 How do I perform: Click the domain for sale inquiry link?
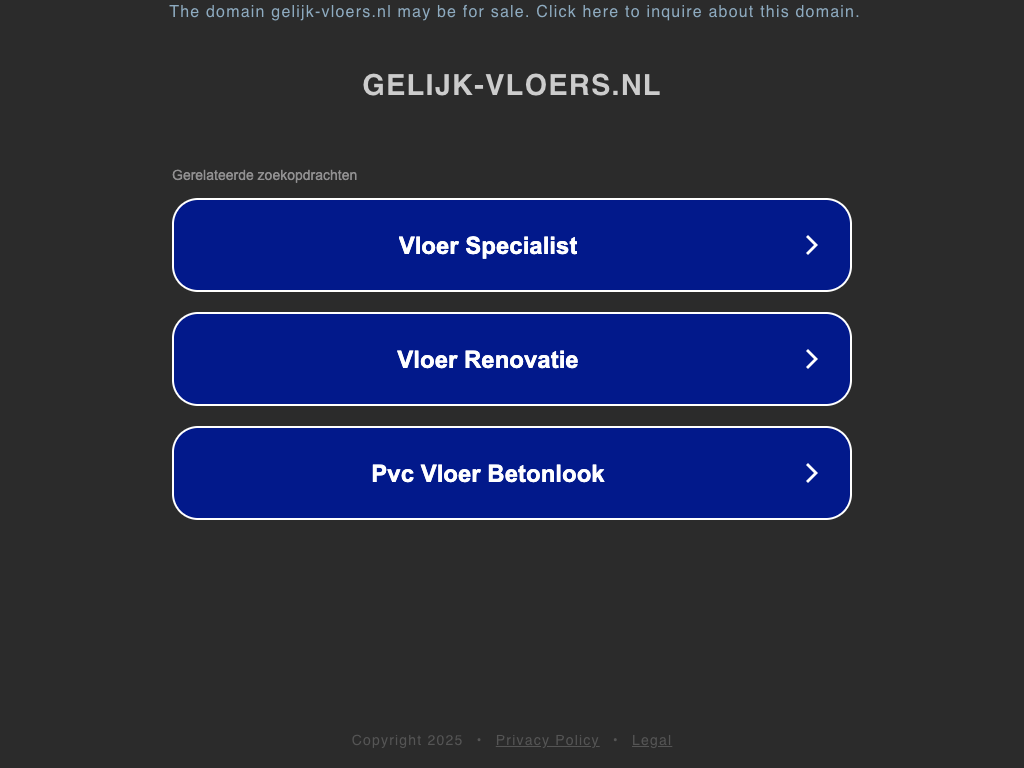tap(514, 12)
